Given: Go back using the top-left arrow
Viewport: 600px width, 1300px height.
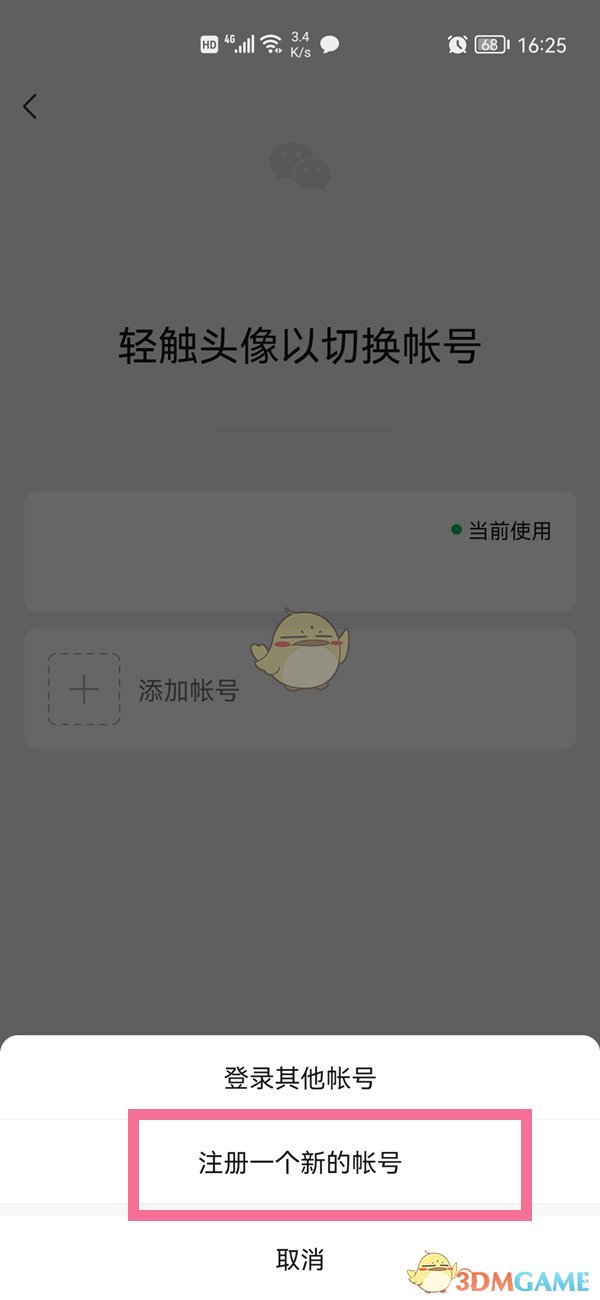Looking at the screenshot, I should coord(30,106).
